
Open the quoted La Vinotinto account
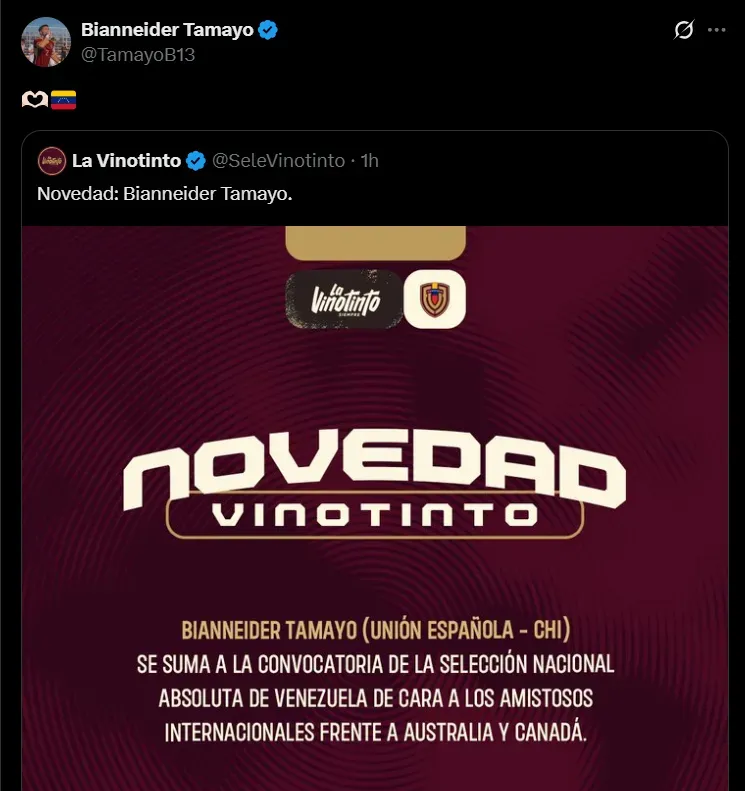pyautogui.click(x=126, y=160)
